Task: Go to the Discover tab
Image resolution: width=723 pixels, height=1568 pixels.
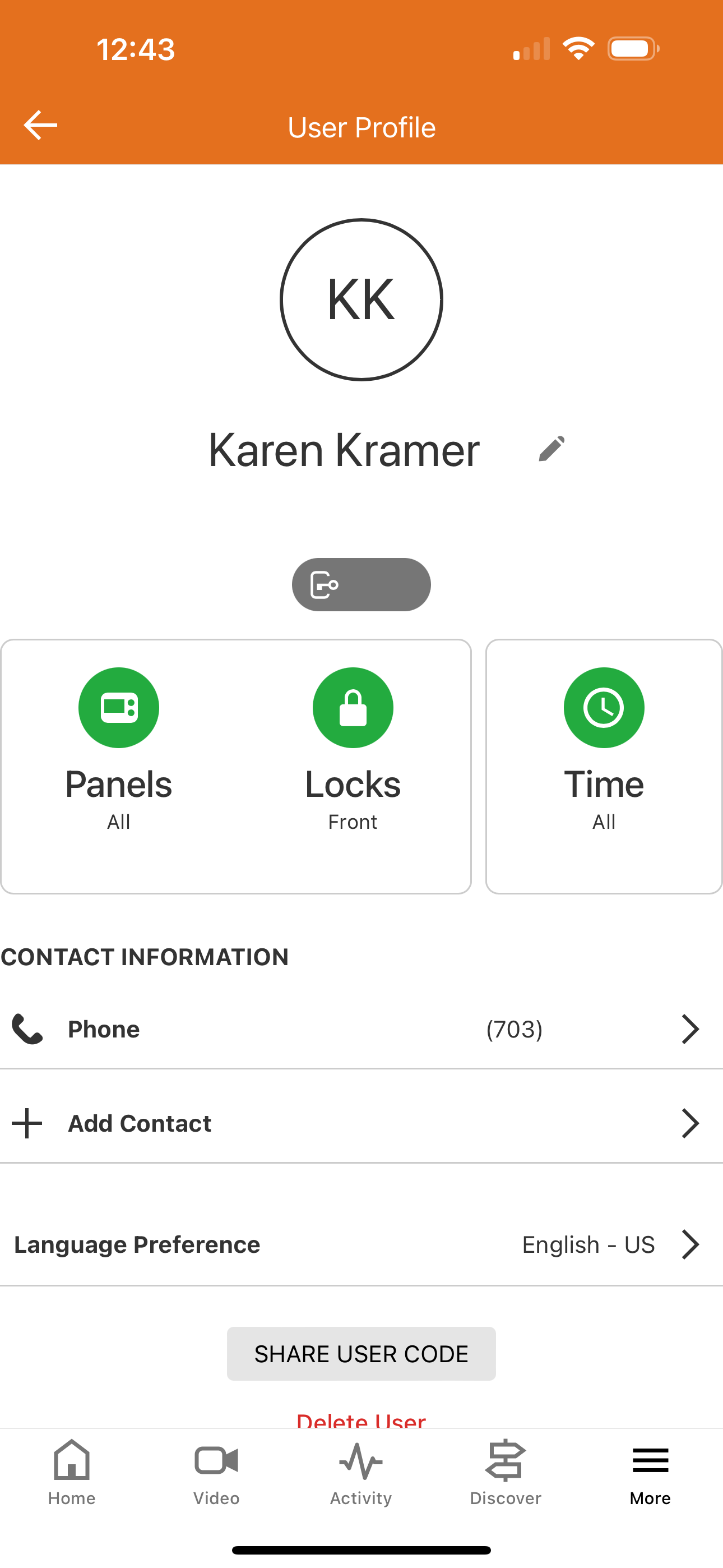Action: tap(505, 1471)
